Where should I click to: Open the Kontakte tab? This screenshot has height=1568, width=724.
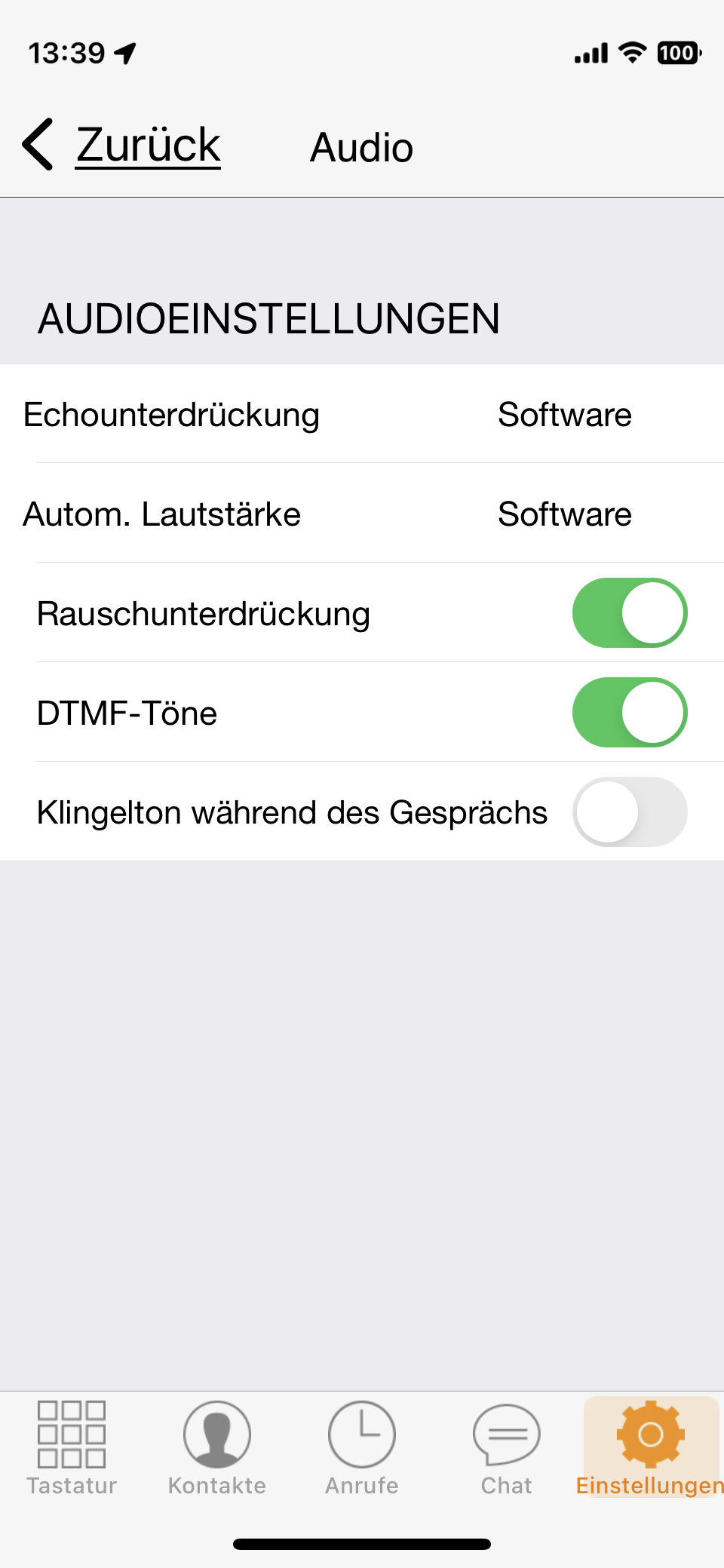217,1448
